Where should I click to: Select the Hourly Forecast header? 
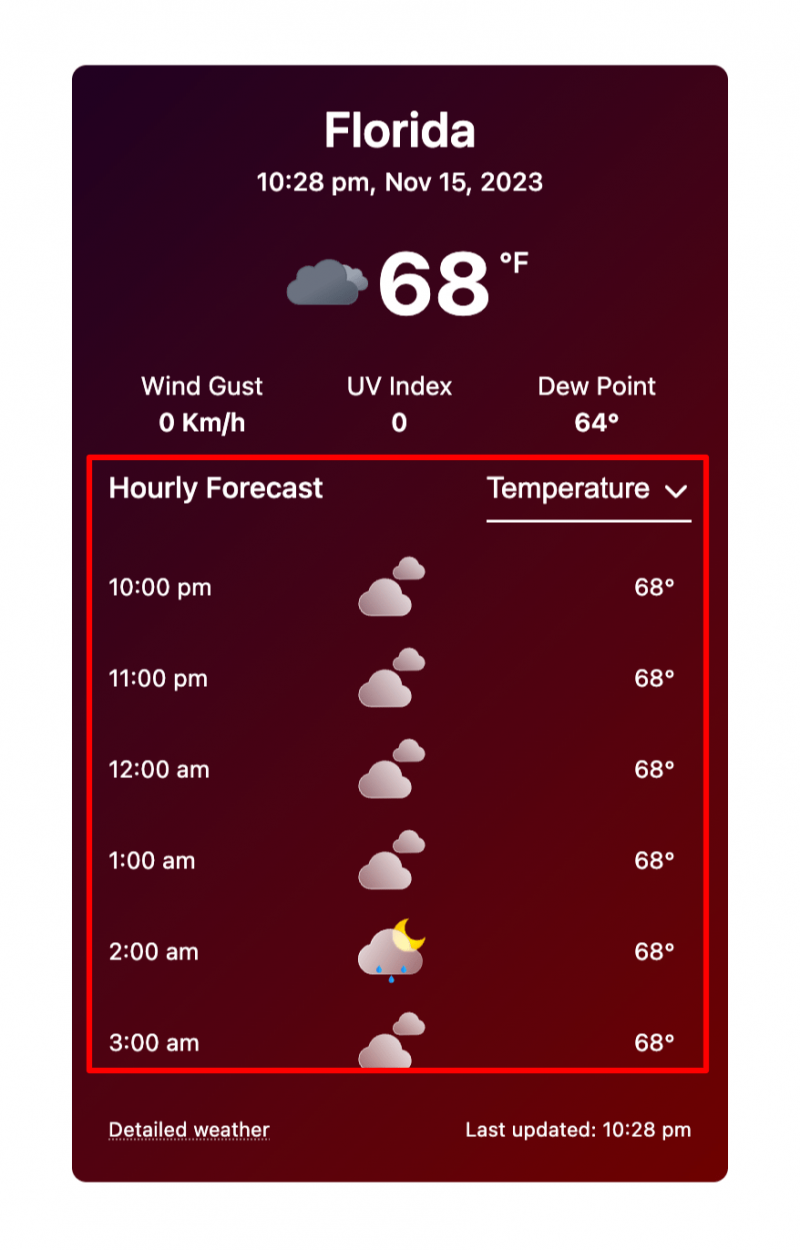215,489
